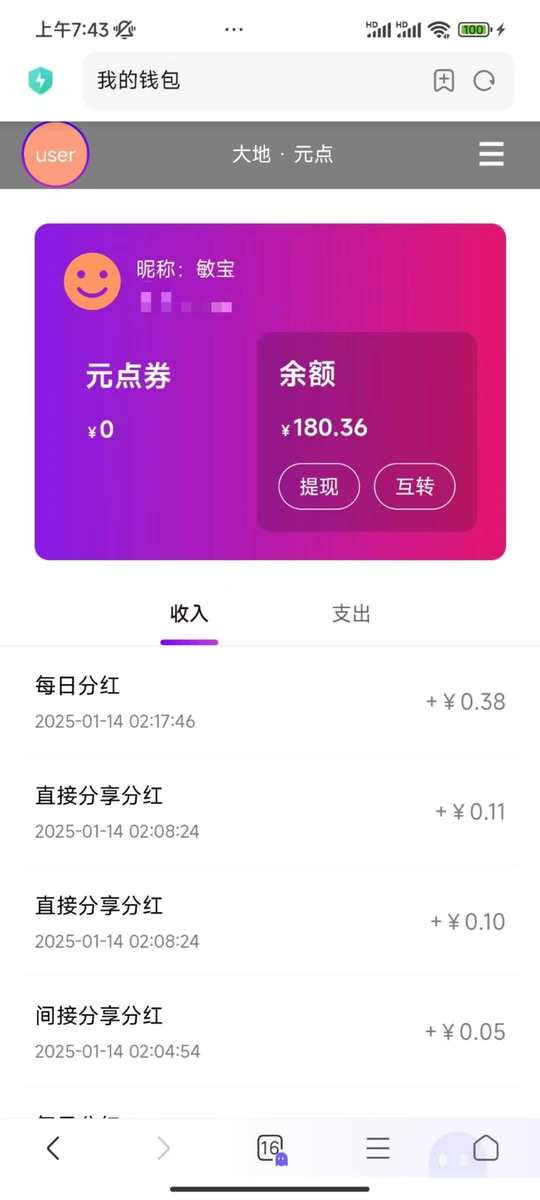Add the page to bookmarks
The height and width of the screenshot is (1200, 540).
(x=444, y=81)
